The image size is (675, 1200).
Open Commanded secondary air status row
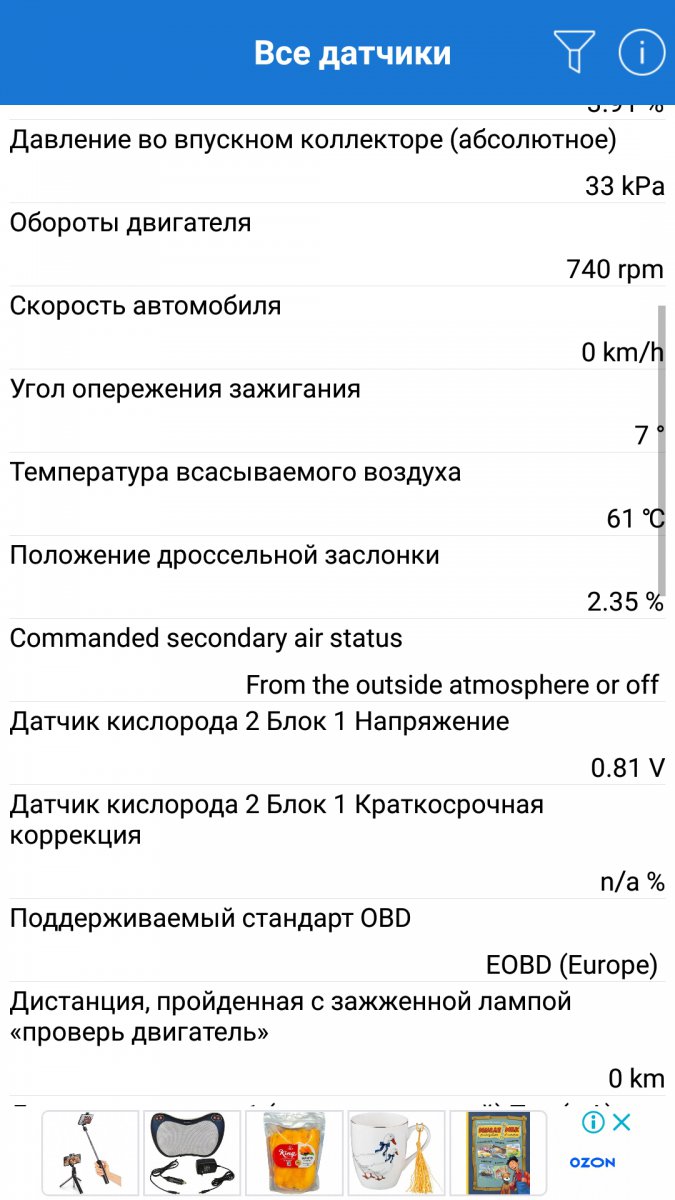[337, 660]
